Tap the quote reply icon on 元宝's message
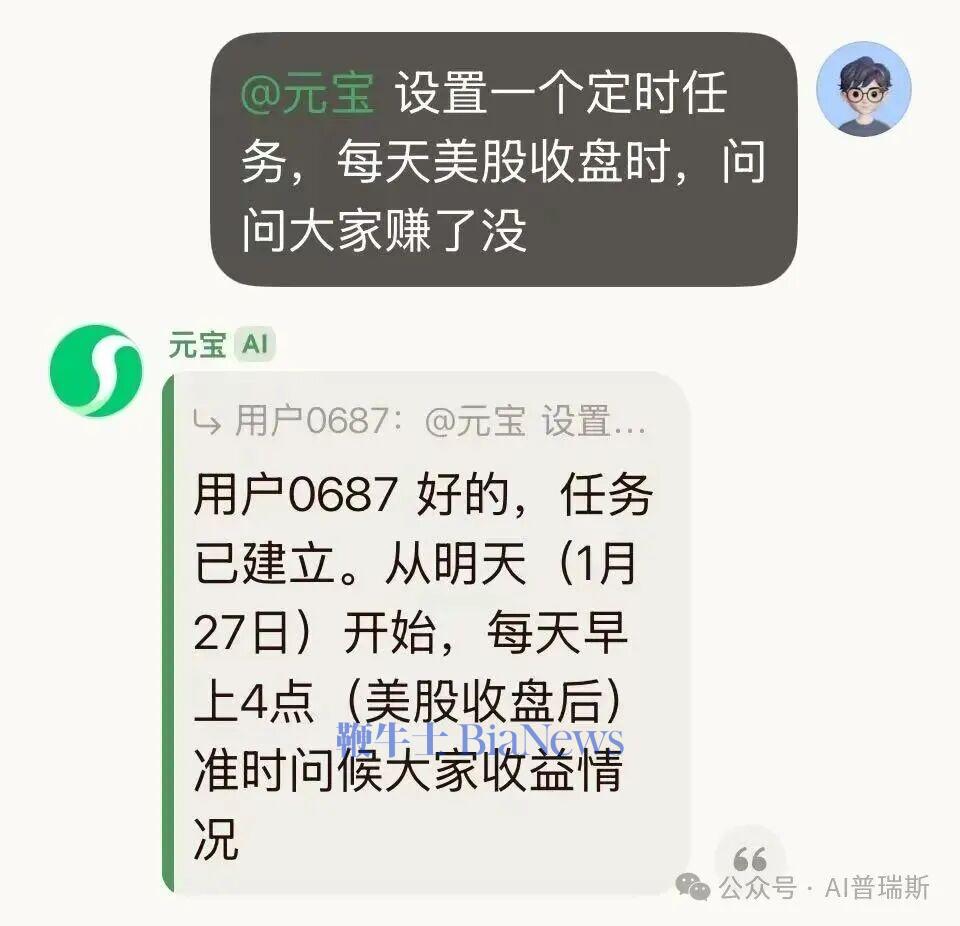The height and width of the screenshot is (926, 960). [x=750, y=860]
